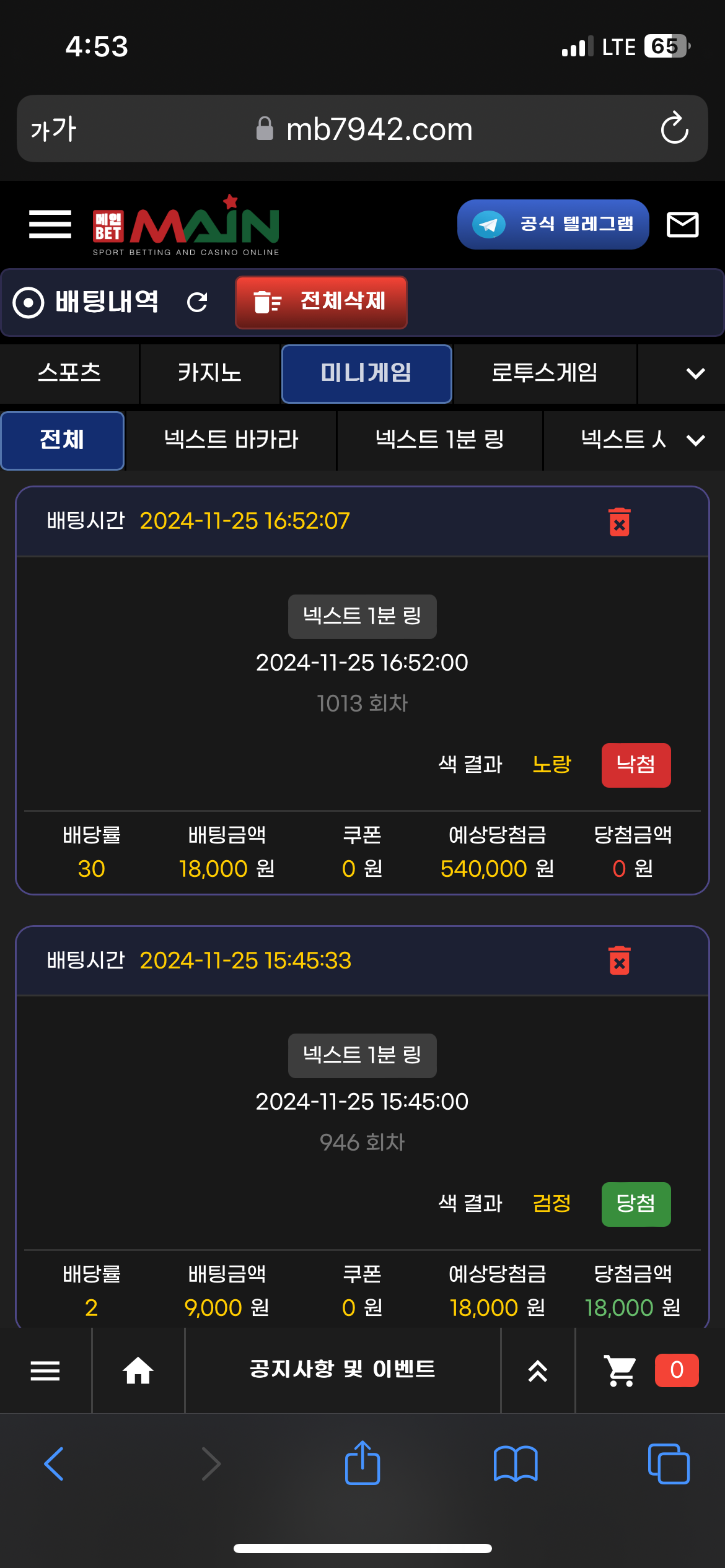
Task: Tap the 전체삭제 delete-all button
Action: pyautogui.click(x=321, y=302)
